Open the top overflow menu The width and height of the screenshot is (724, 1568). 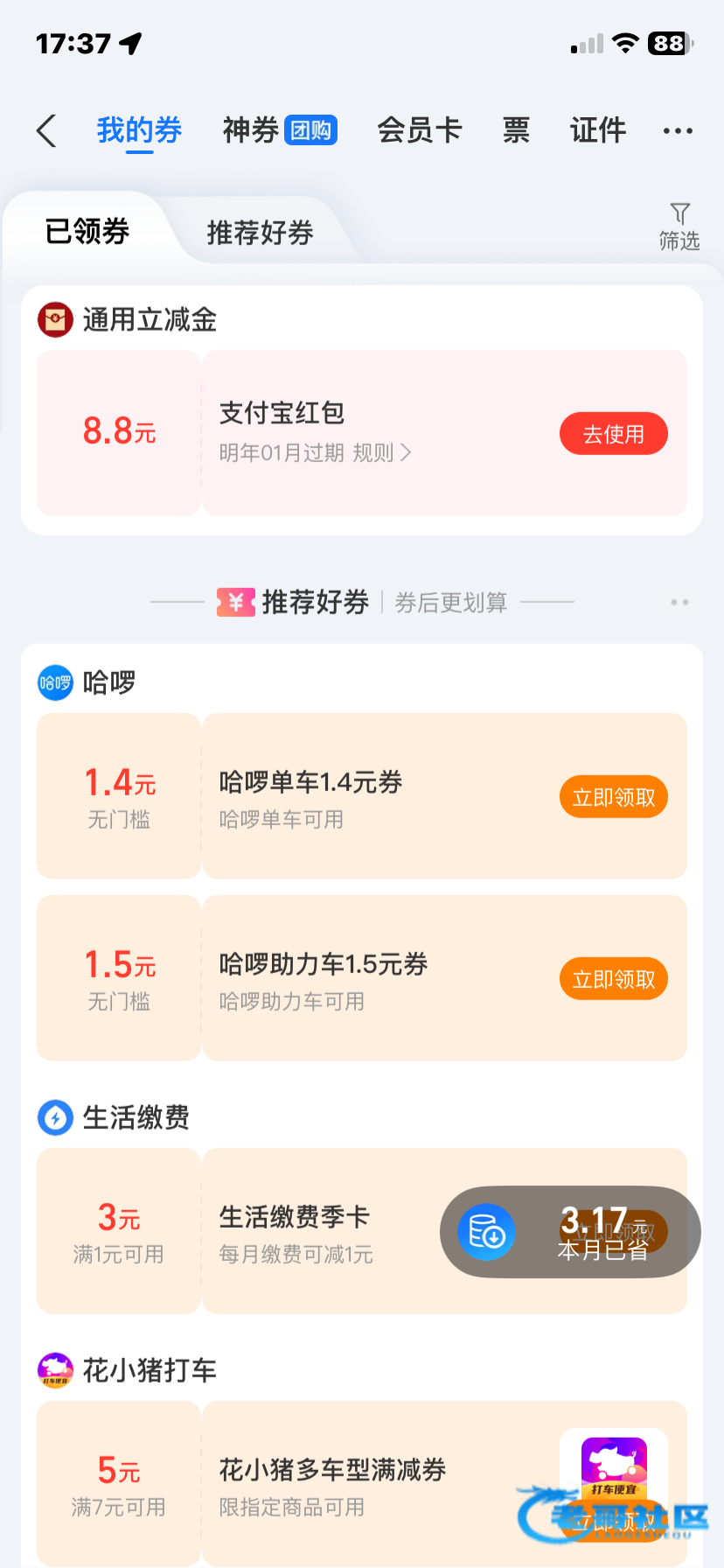(678, 131)
